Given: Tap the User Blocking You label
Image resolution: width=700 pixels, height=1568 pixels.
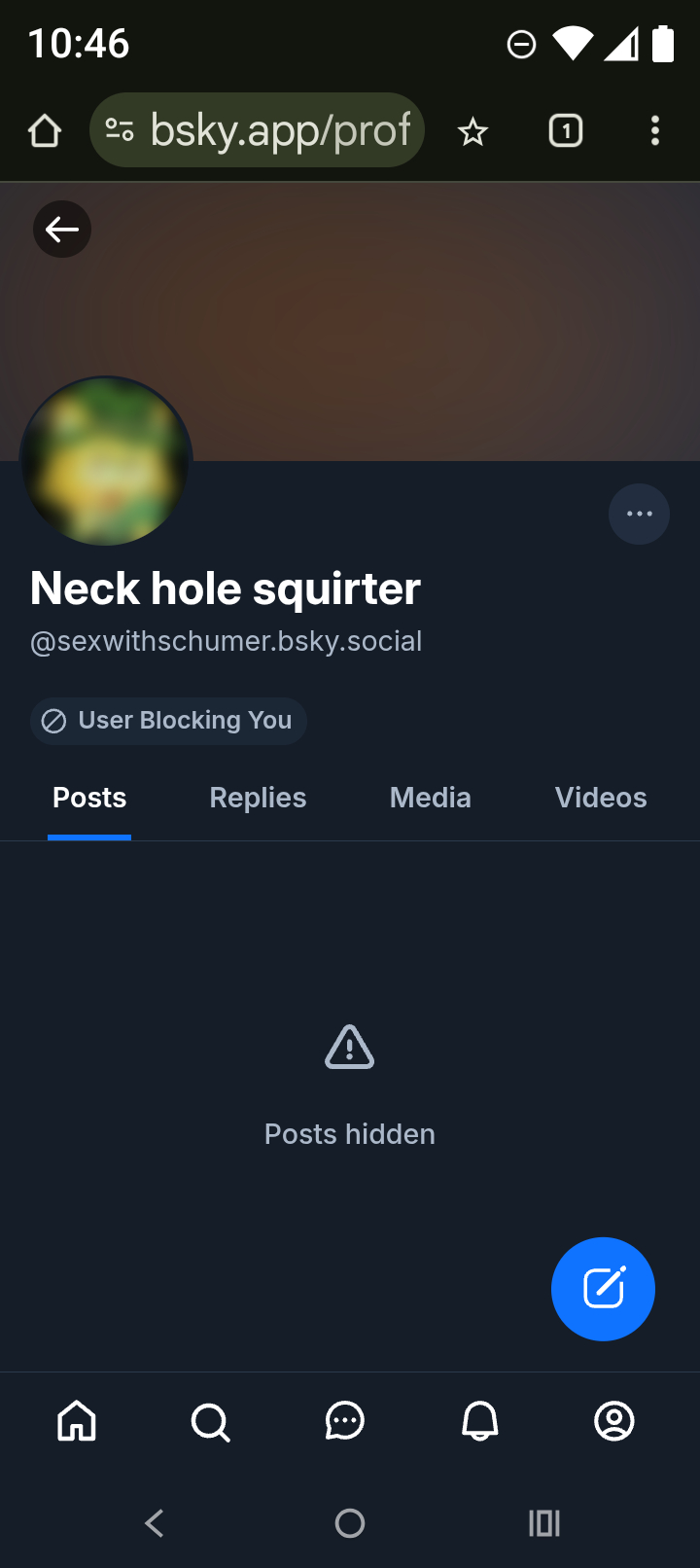Looking at the screenshot, I should (169, 721).
